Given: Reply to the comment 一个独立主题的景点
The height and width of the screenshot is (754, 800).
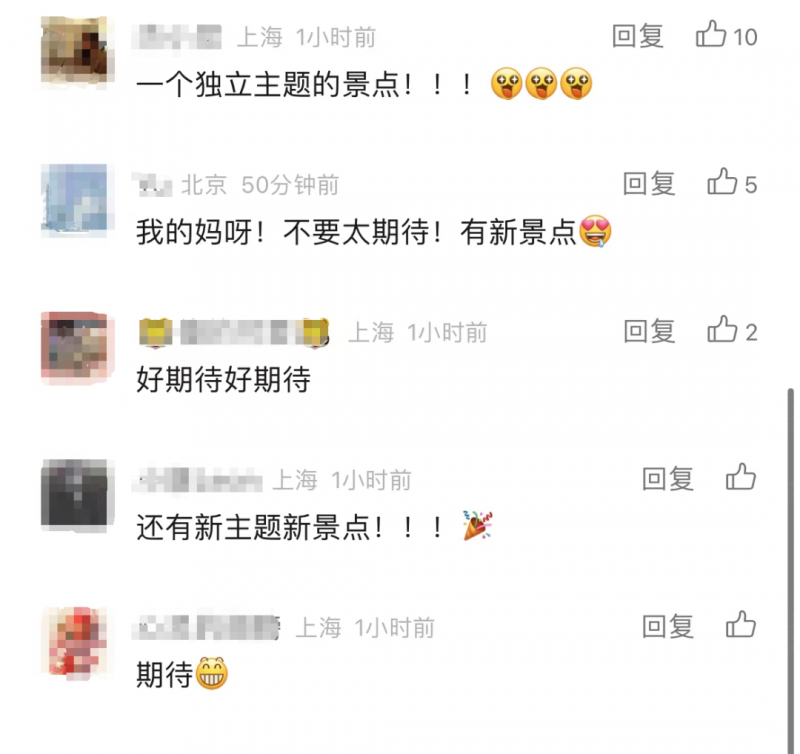Looking at the screenshot, I should [x=638, y=37].
